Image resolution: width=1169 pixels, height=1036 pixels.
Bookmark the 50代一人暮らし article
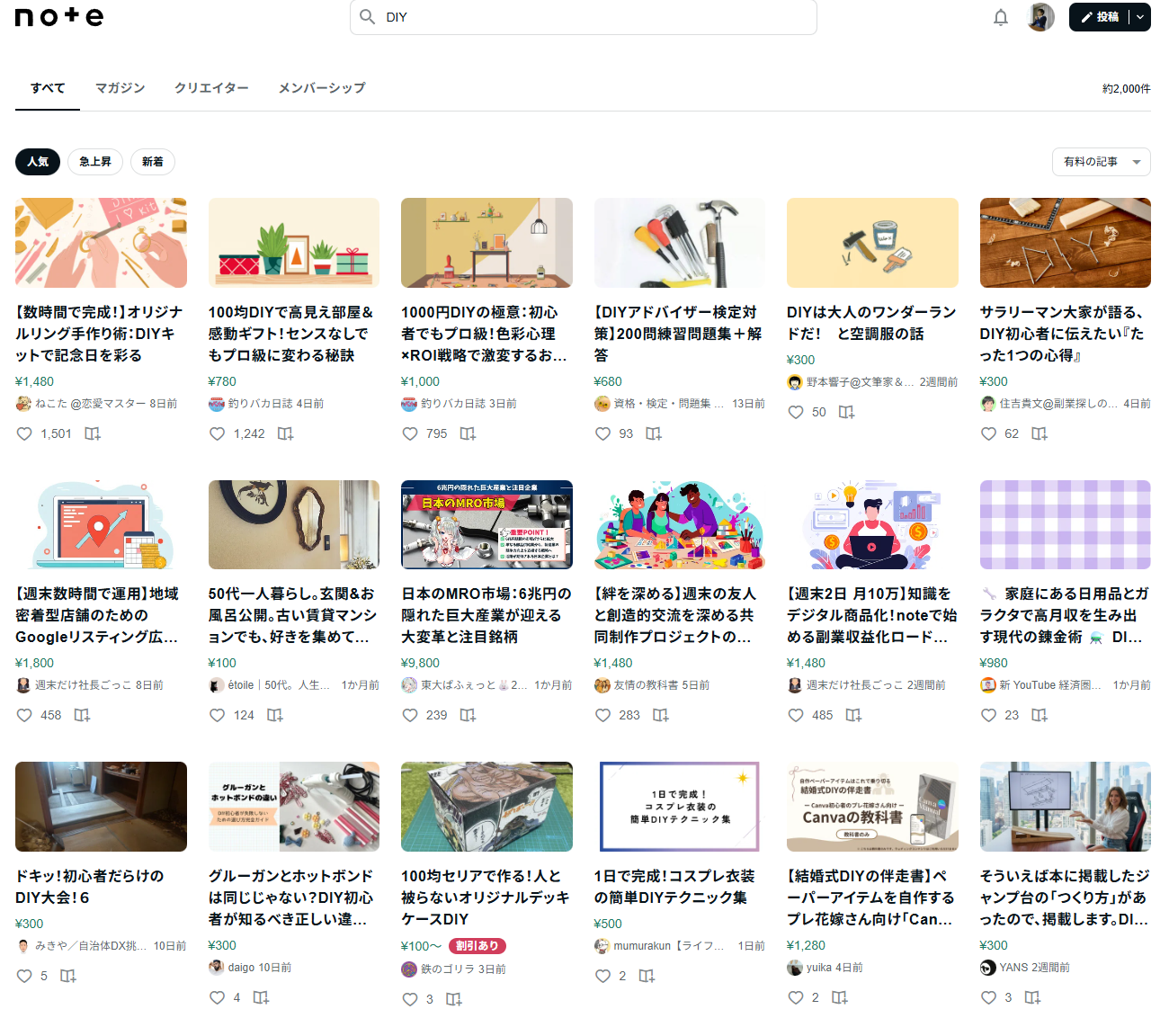[275, 715]
